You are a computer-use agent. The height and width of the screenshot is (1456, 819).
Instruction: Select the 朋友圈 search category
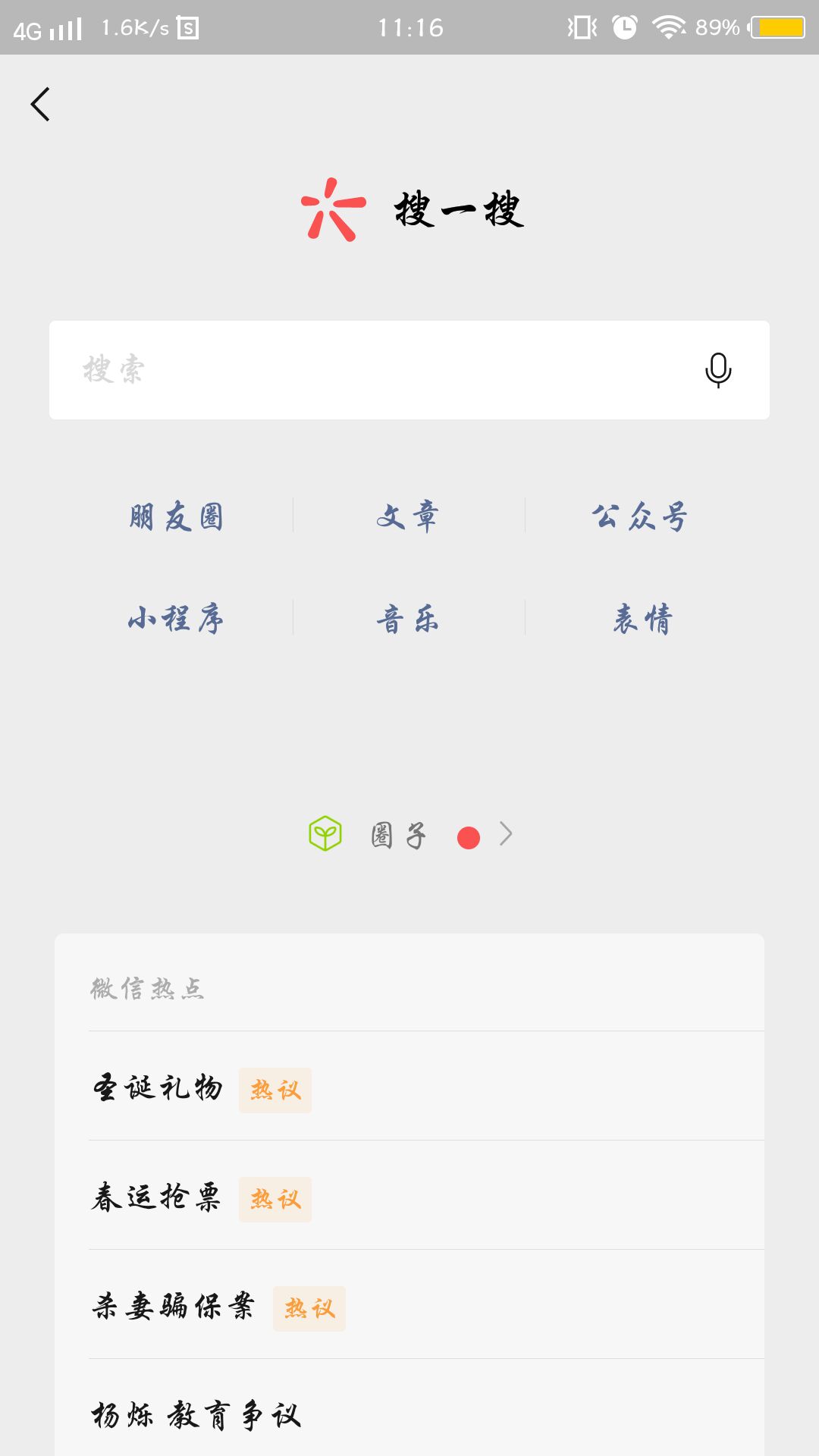176,516
